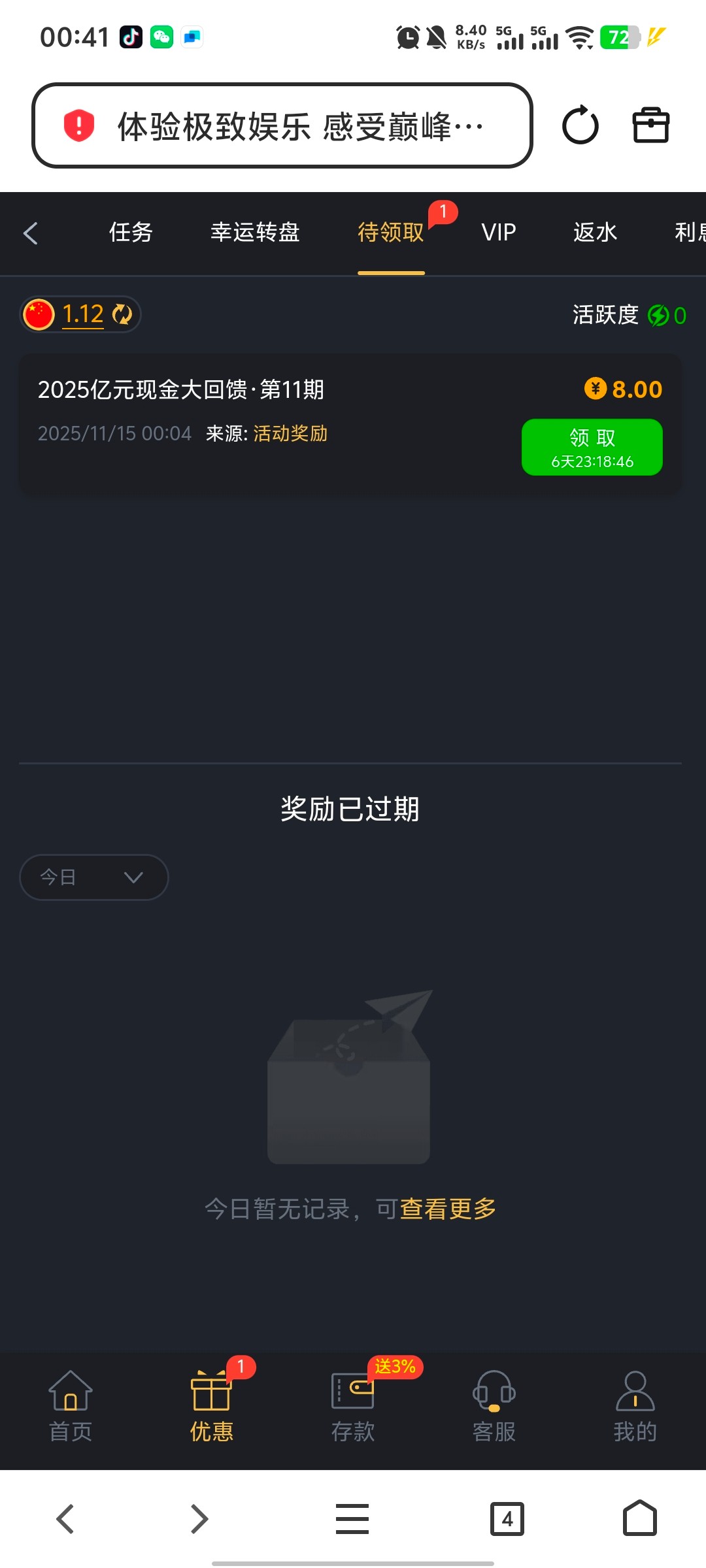
Task: Switch to the 任务 tab
Action: 131,233
